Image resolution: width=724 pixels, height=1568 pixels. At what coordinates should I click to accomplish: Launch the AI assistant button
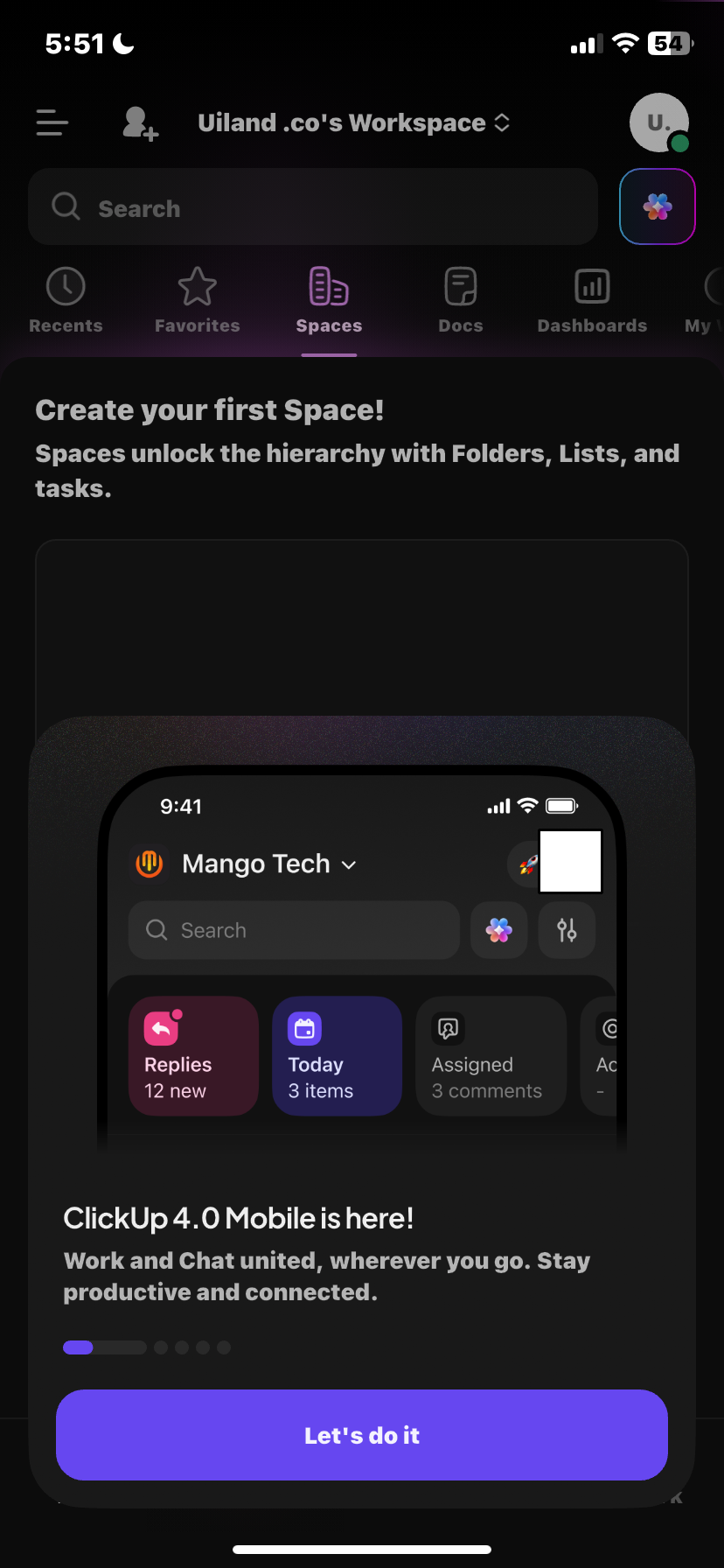[658, 207]
